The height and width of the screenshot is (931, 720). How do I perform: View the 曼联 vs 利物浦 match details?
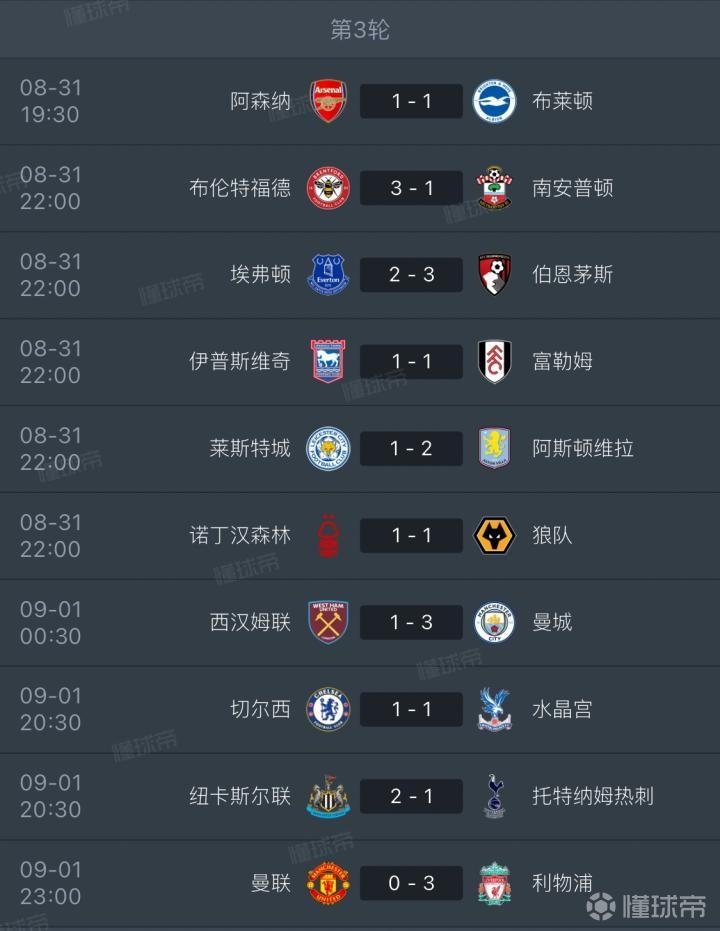[x=411, y=883]
